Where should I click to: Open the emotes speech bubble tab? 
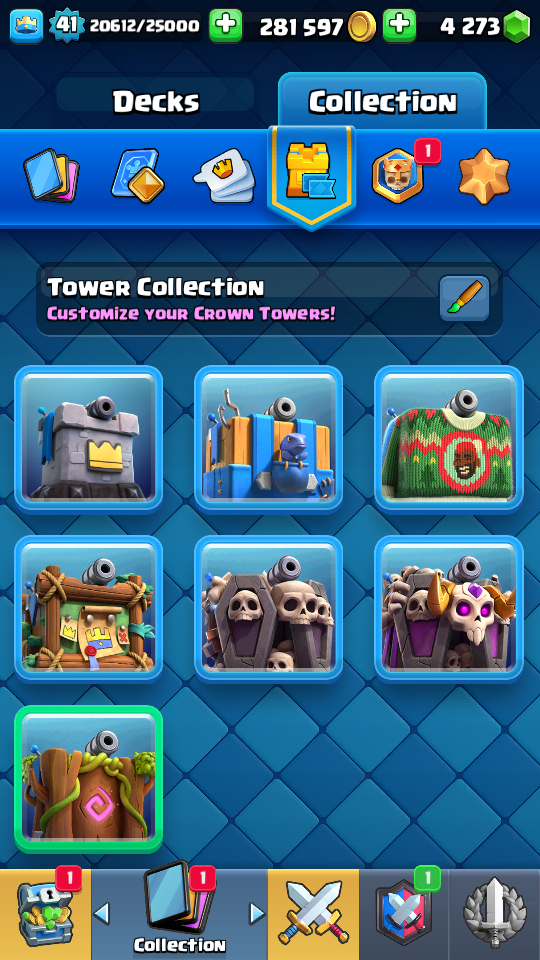point(224,176)
